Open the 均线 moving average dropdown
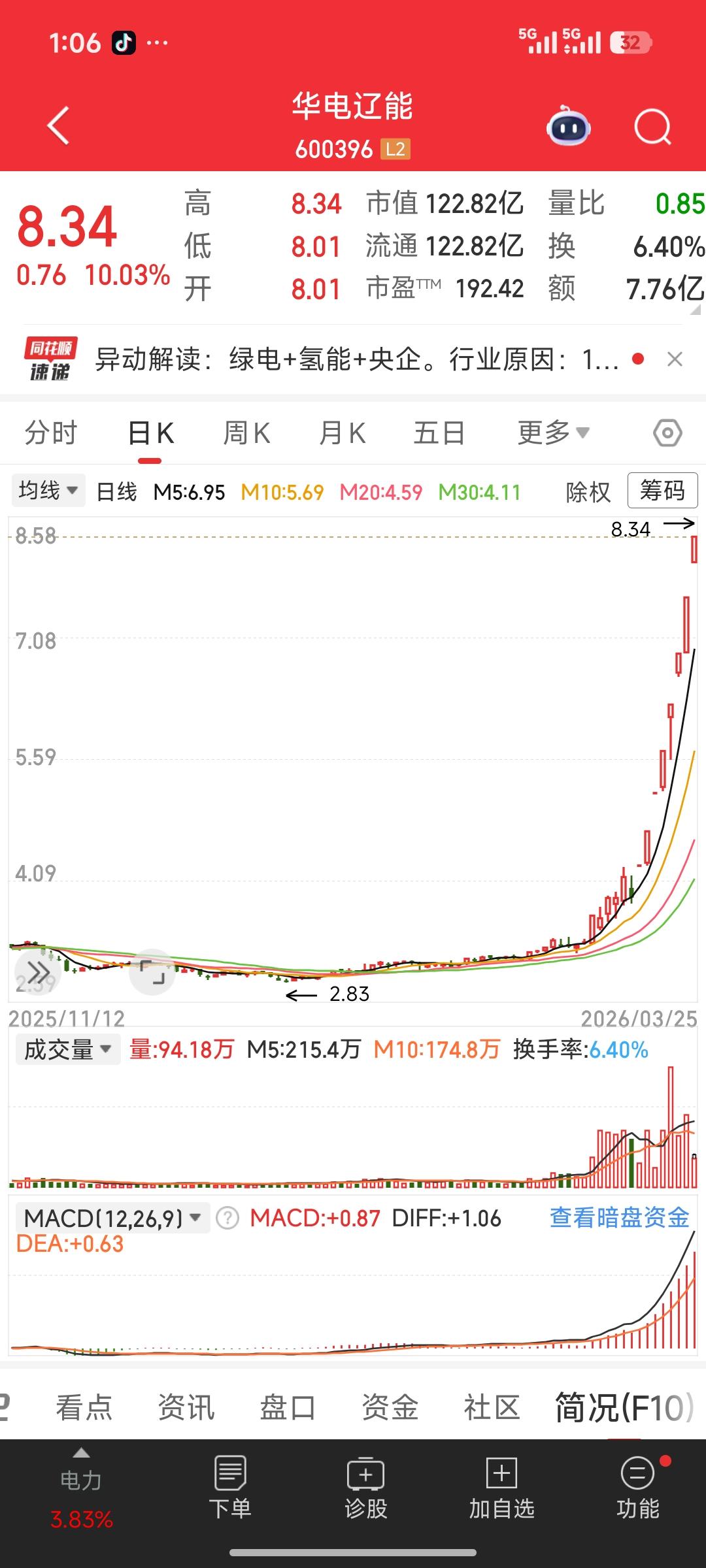Image resolution: width=706 pixels, height=1568 pixels. point(47,491)
